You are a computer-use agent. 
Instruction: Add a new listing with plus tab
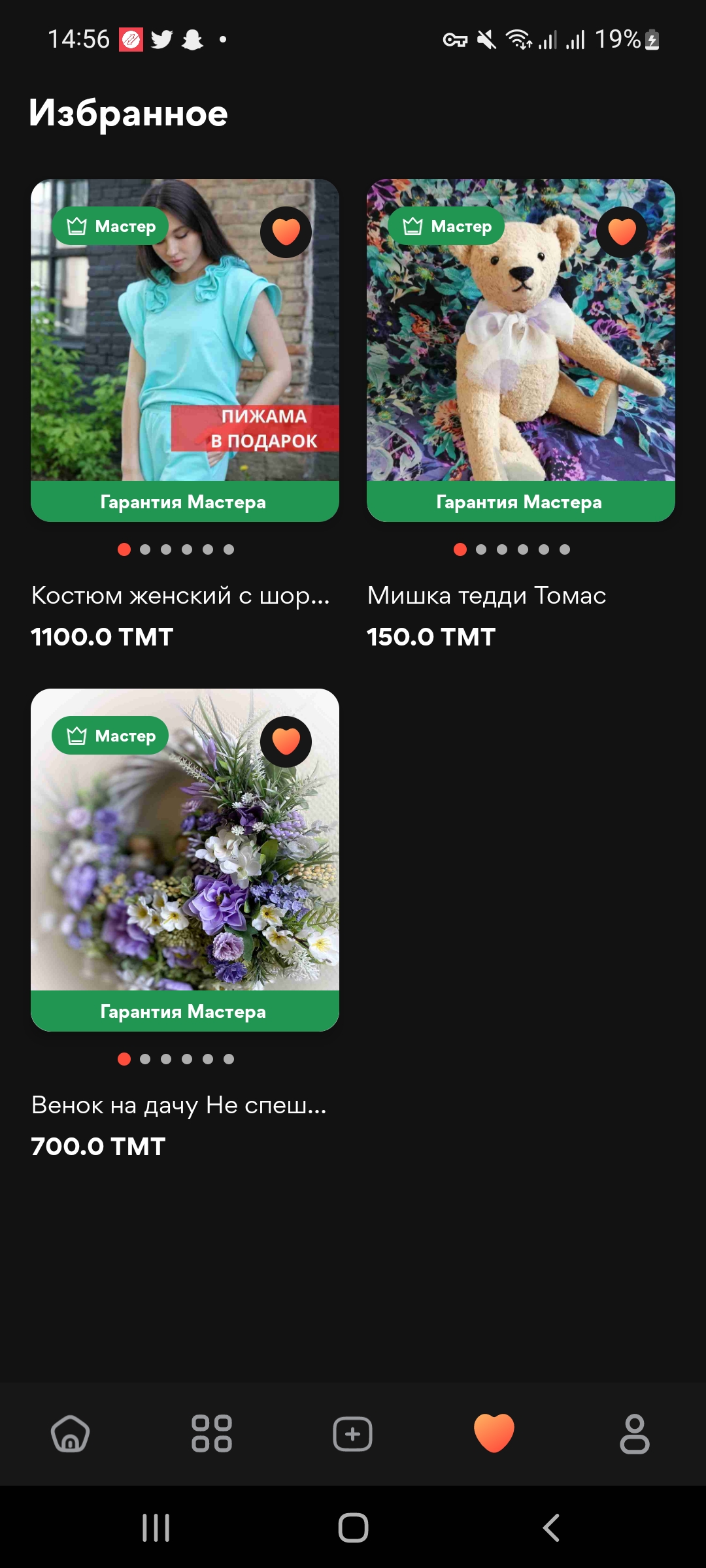click(353, 1433)
